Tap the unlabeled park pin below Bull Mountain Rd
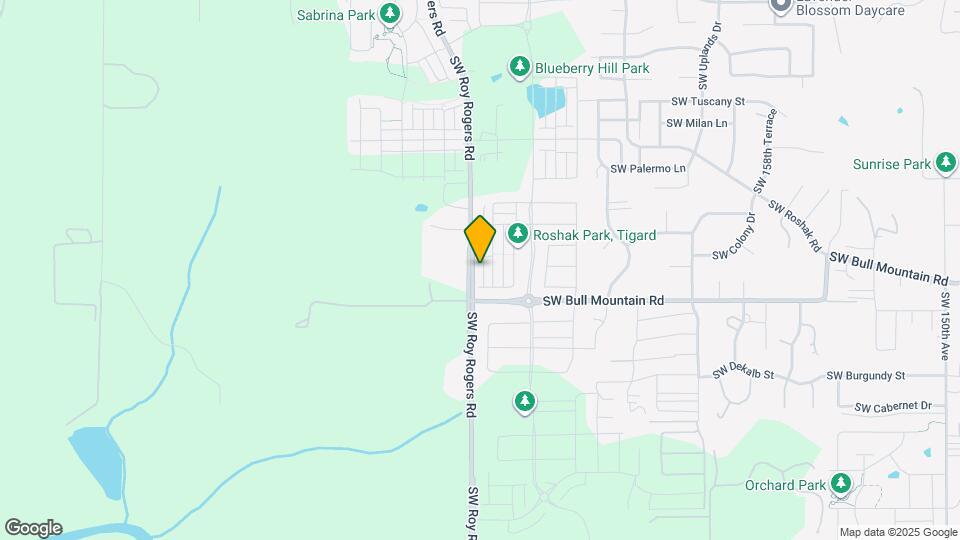The height and width of the screenshot is (540, 960). point(524,402)
